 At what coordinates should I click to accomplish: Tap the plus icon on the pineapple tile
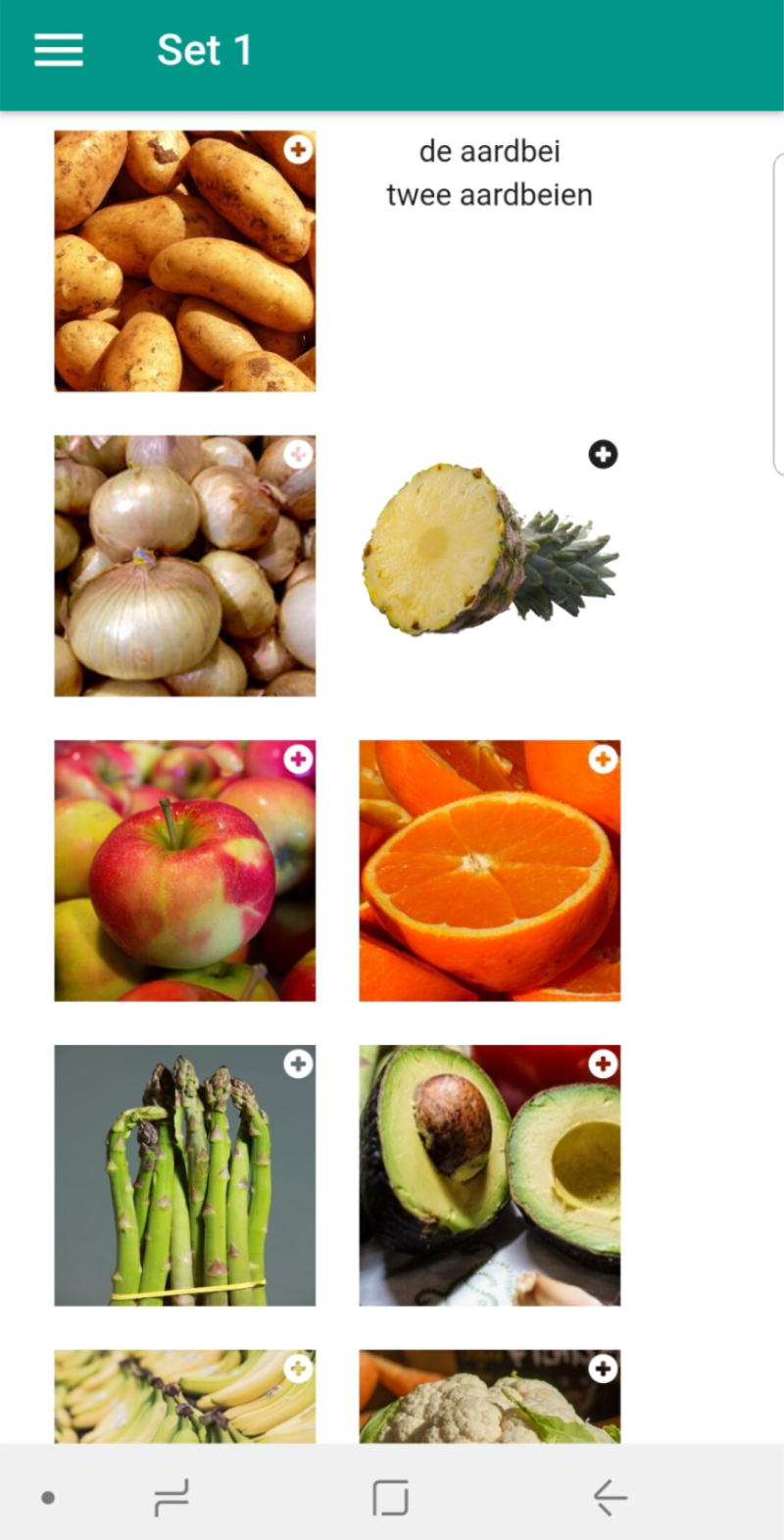click(603, 454)
